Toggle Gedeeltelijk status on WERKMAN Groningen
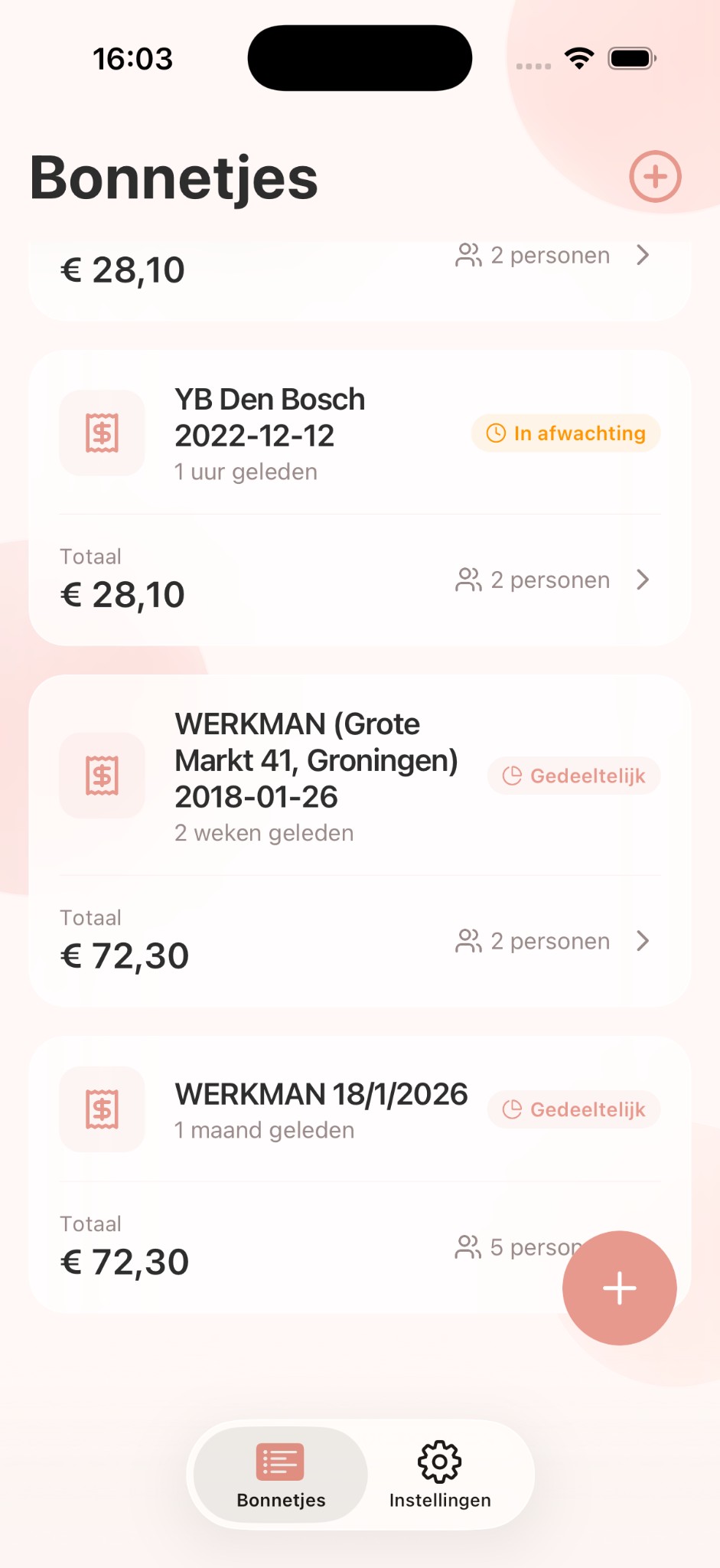The image size is (720, 1568). tap(573, 776)
